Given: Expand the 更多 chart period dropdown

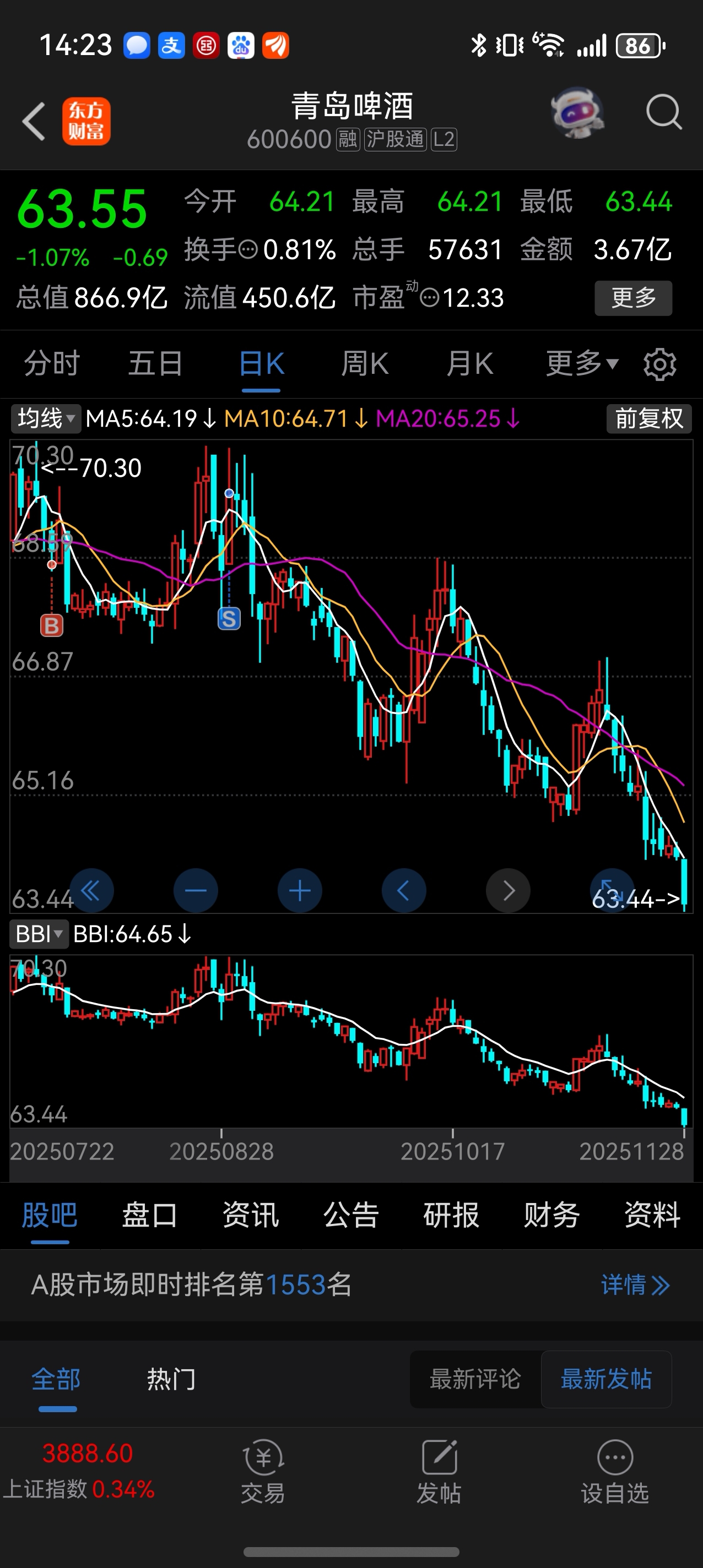Looking at the screenshot, I should [x=582, y=364].
